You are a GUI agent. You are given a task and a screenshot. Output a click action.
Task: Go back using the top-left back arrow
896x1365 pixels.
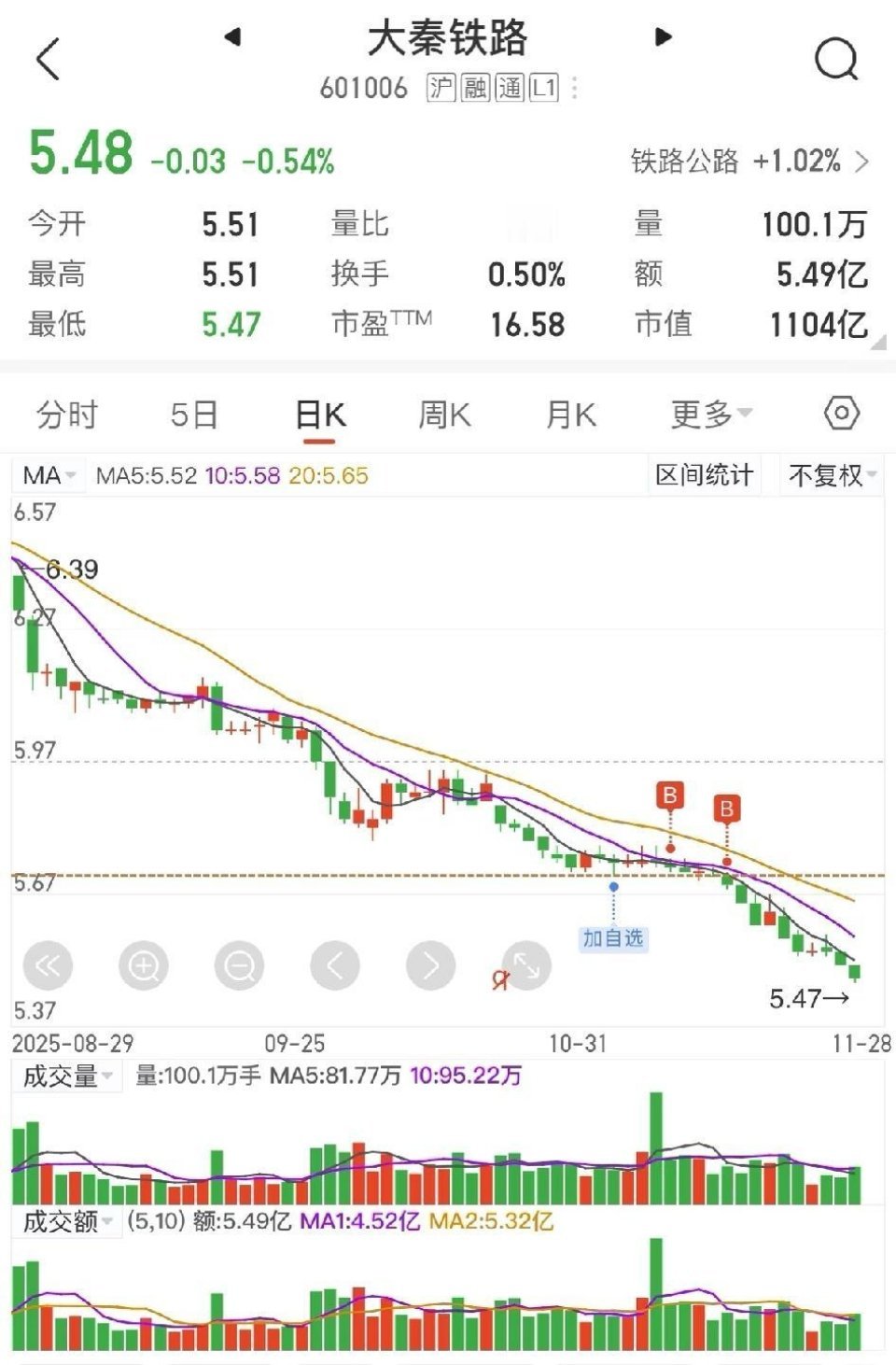(49, 58)
